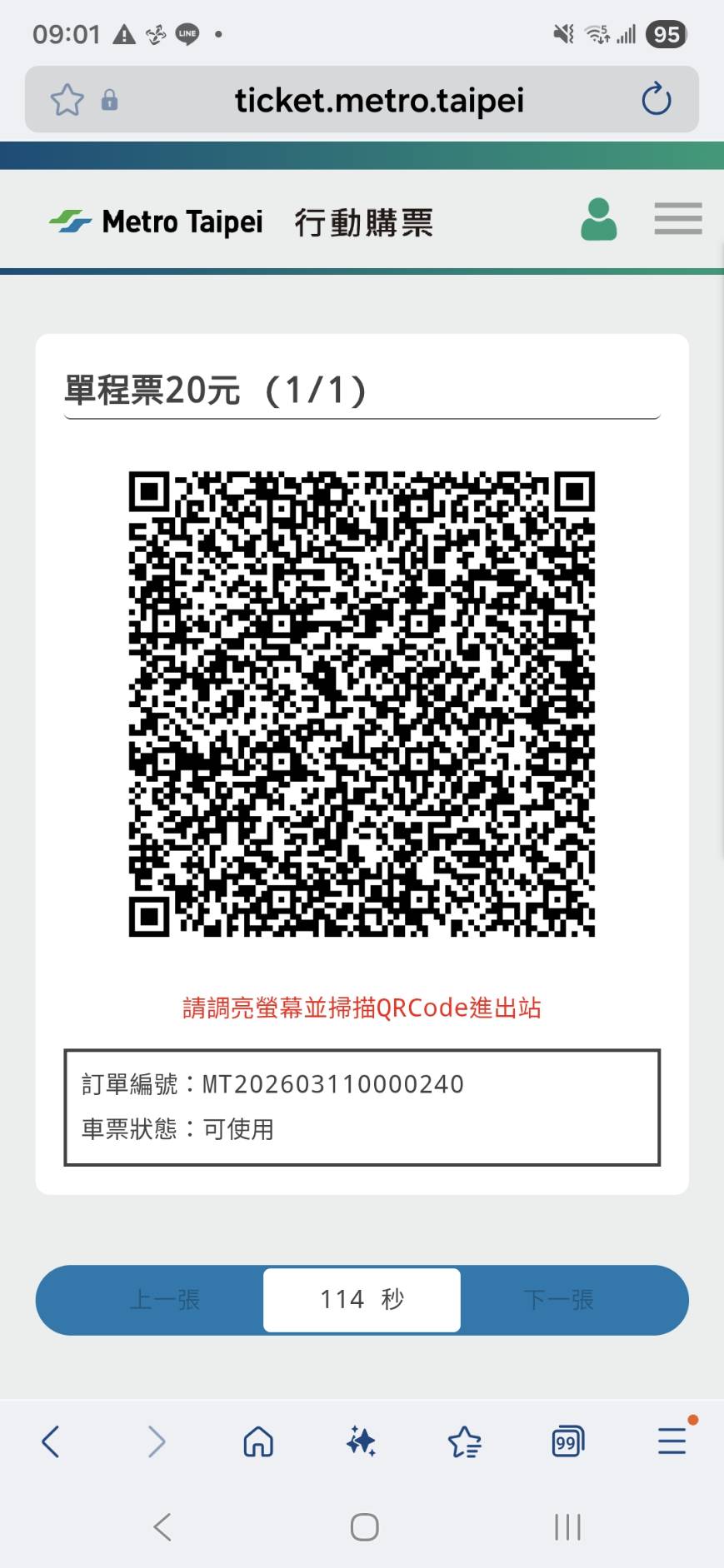This screenshot has width=724, height=1568.
Task: Open the hamburger menu beside the account icon
Action: point(677,219)
